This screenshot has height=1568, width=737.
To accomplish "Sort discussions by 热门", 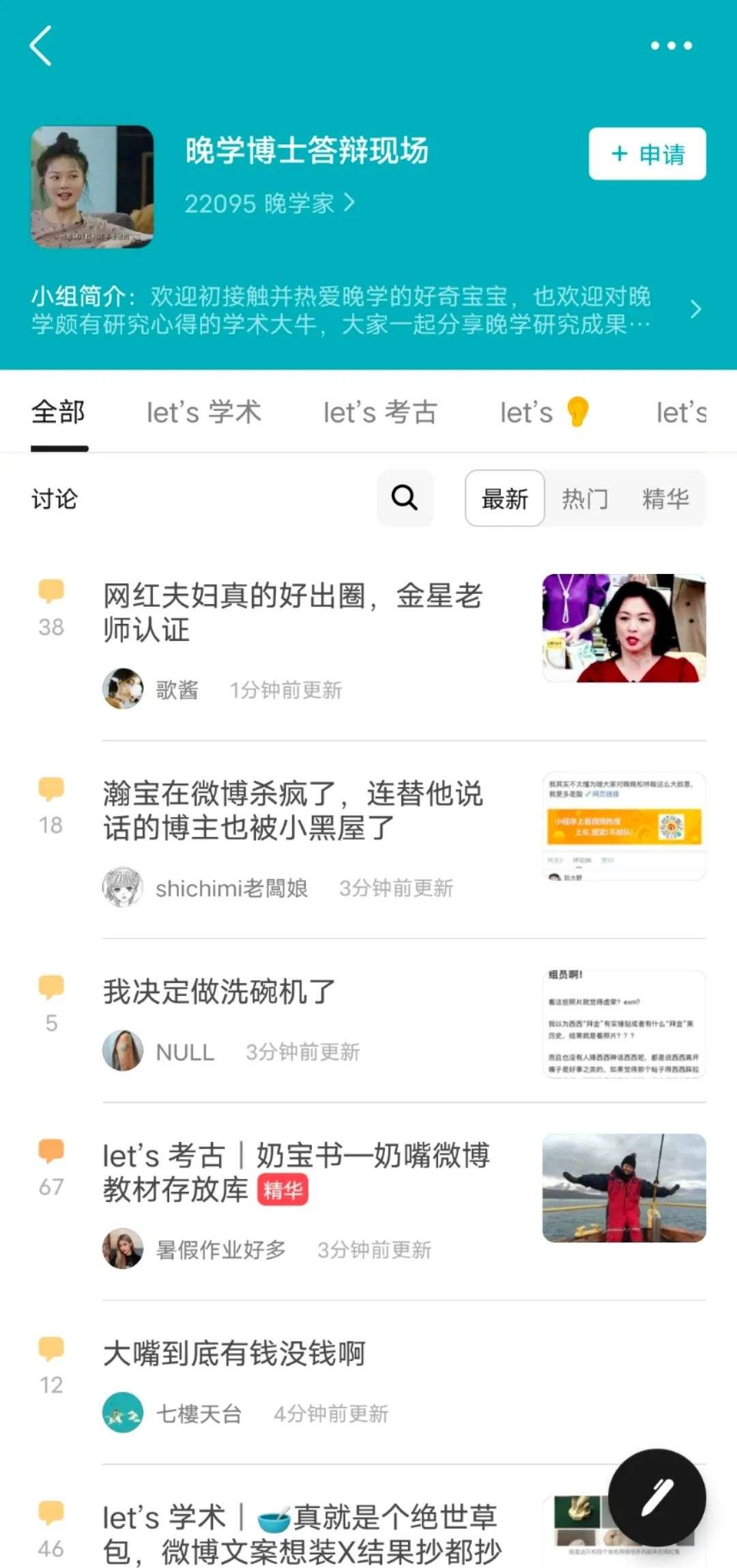I will coord(584,498).
